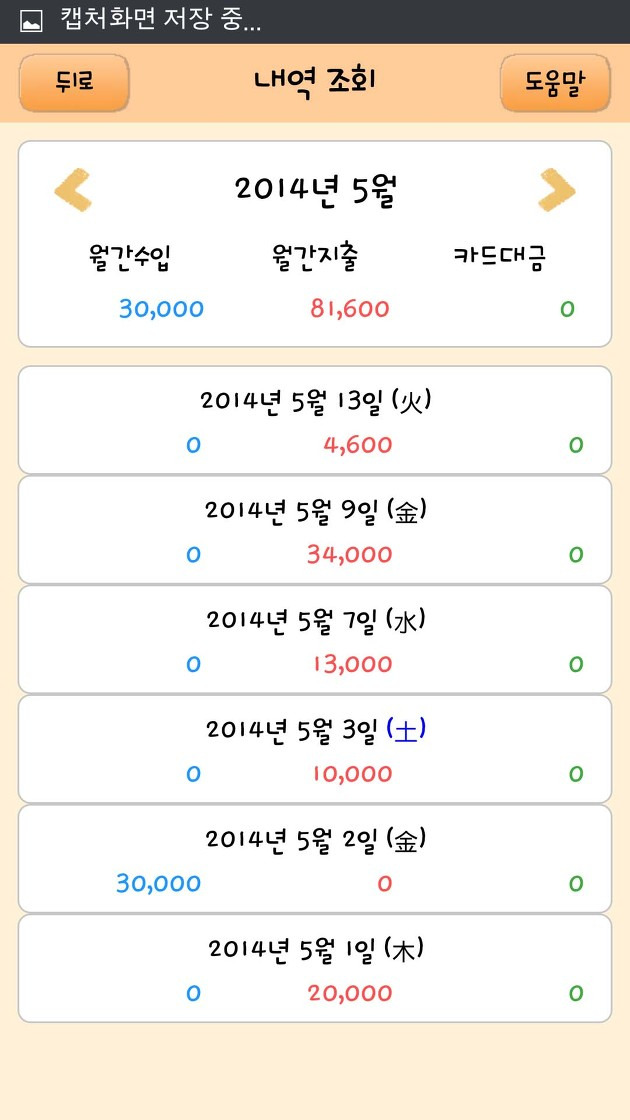Open the 2014년 5월 9일 entry
This screenshot has width=630, height=1120.
click(x=315, y=530)
